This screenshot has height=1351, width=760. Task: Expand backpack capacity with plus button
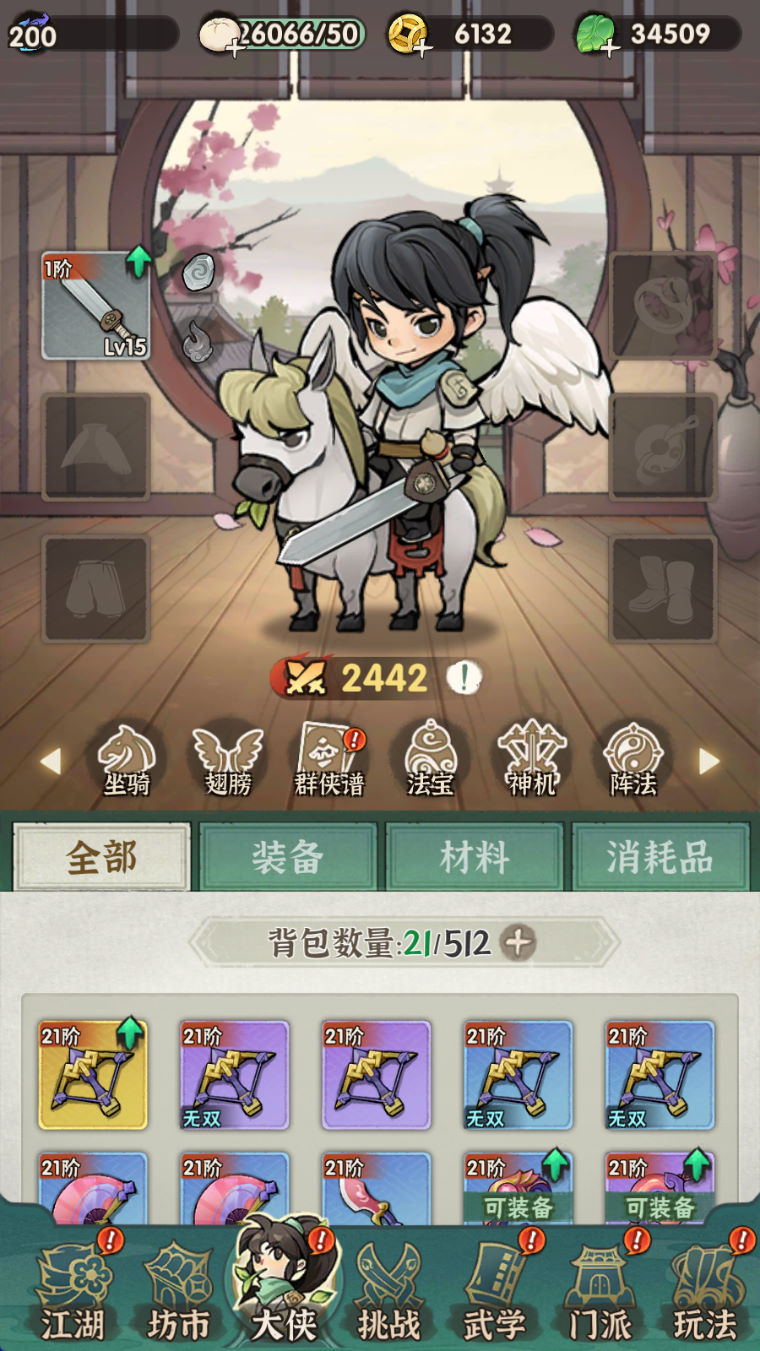[x=518, y=942]
